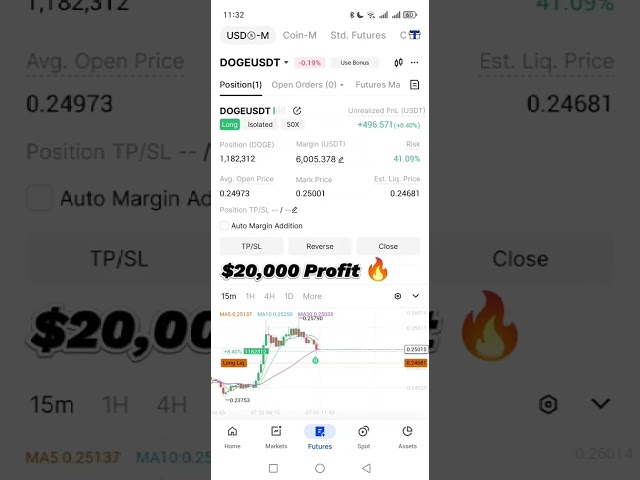
Task: Reverse the DOGEUSDT position
Action: [320, 246]
